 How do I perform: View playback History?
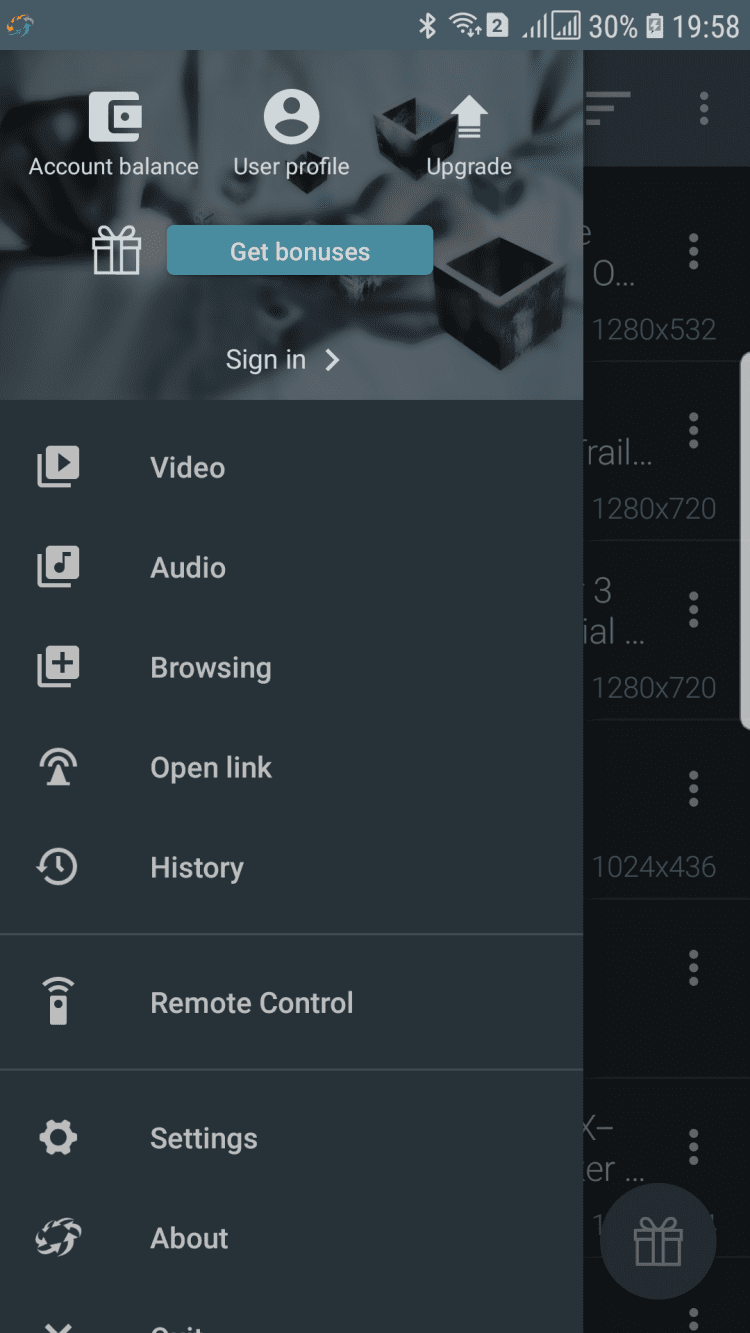196,867
